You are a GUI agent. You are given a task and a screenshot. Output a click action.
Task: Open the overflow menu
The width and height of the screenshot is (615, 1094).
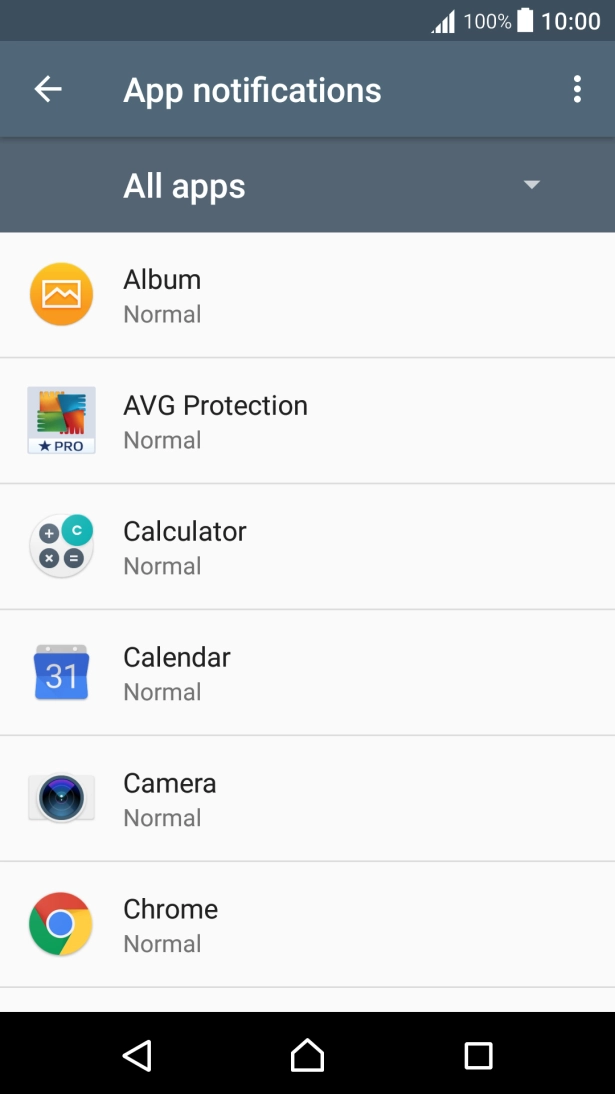[577, 89]
